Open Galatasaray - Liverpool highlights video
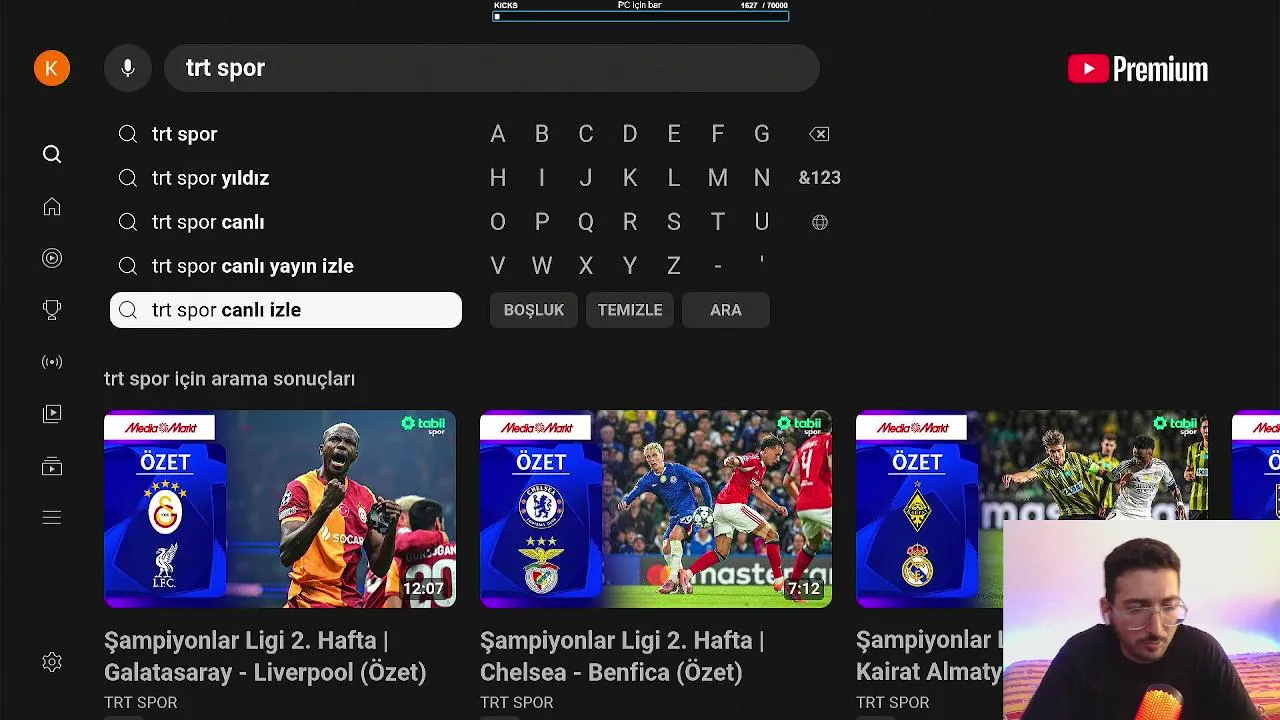 [280, 508]
